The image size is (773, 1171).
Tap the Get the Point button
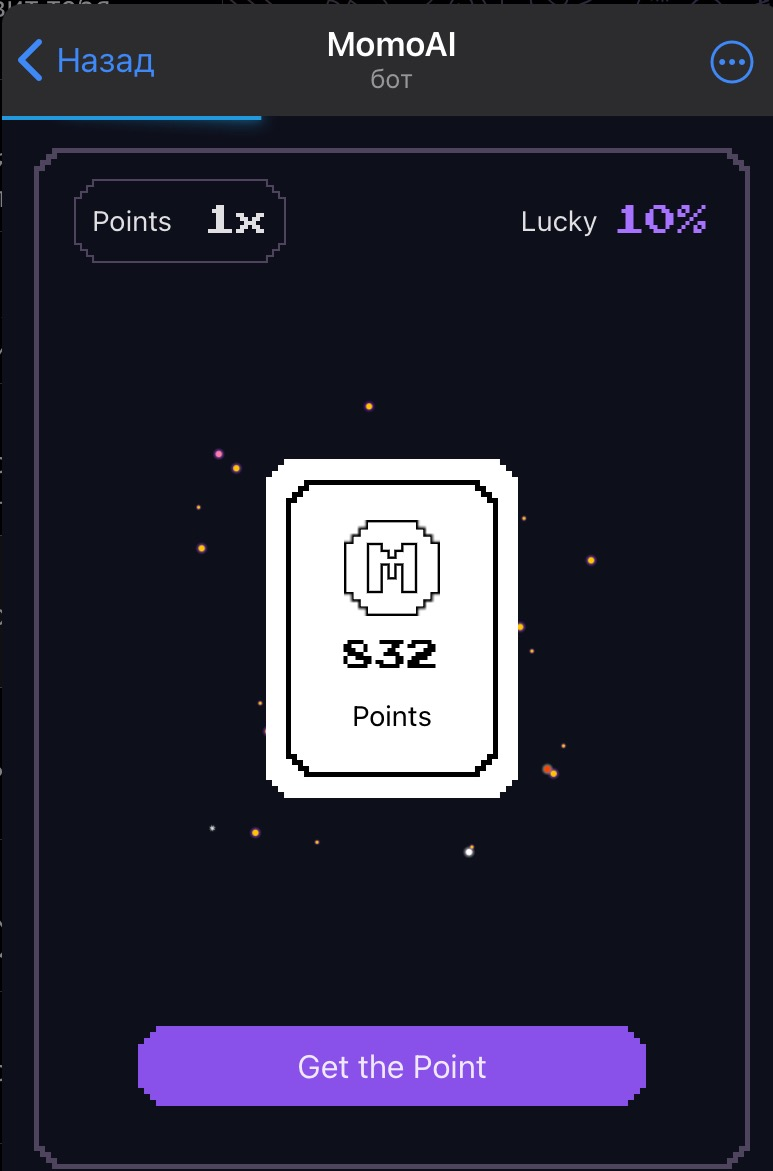pos(392,1066)
